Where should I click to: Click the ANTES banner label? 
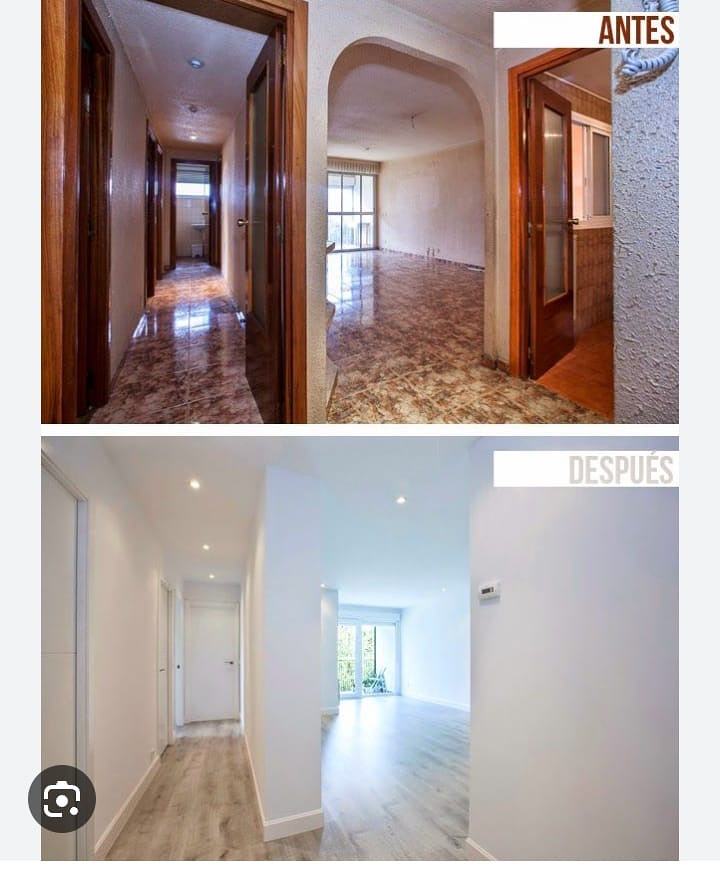point(638,29)
